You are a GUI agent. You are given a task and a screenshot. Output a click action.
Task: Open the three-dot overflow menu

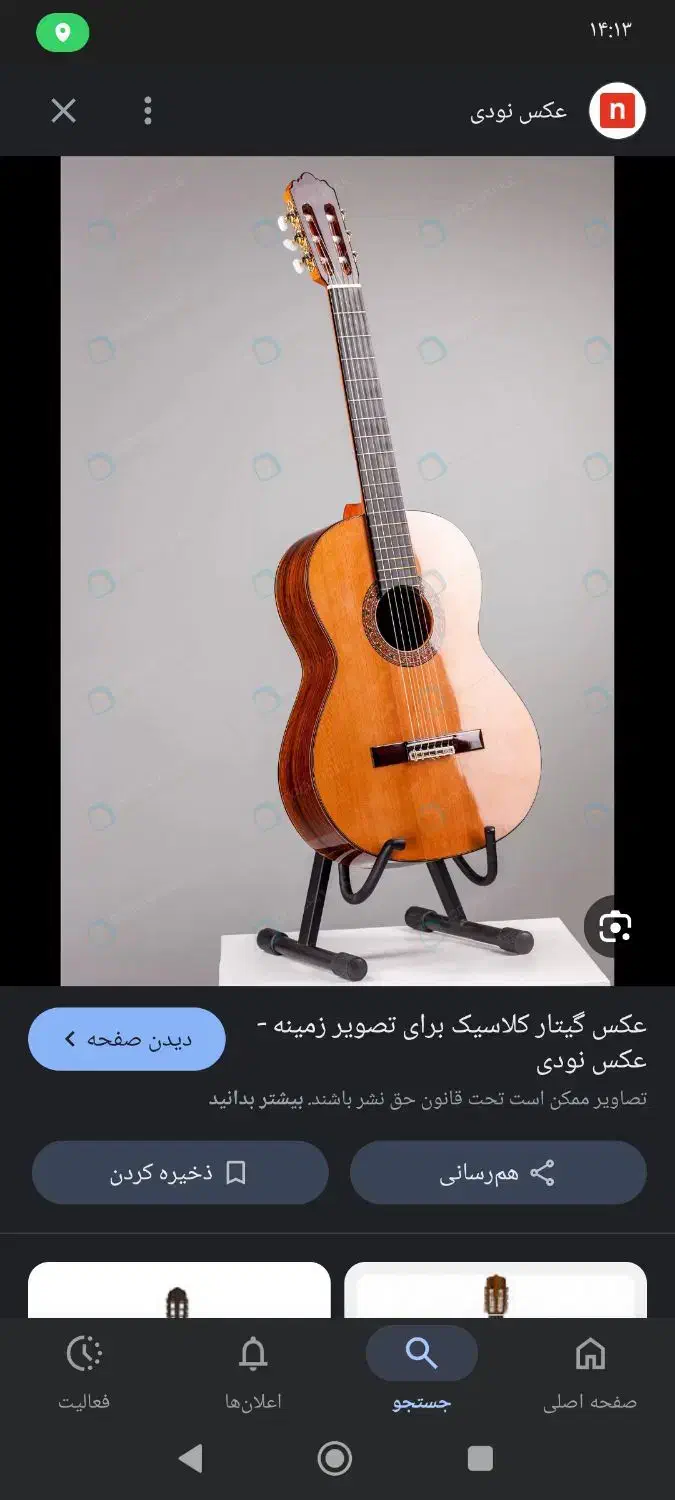click(148, 111)
